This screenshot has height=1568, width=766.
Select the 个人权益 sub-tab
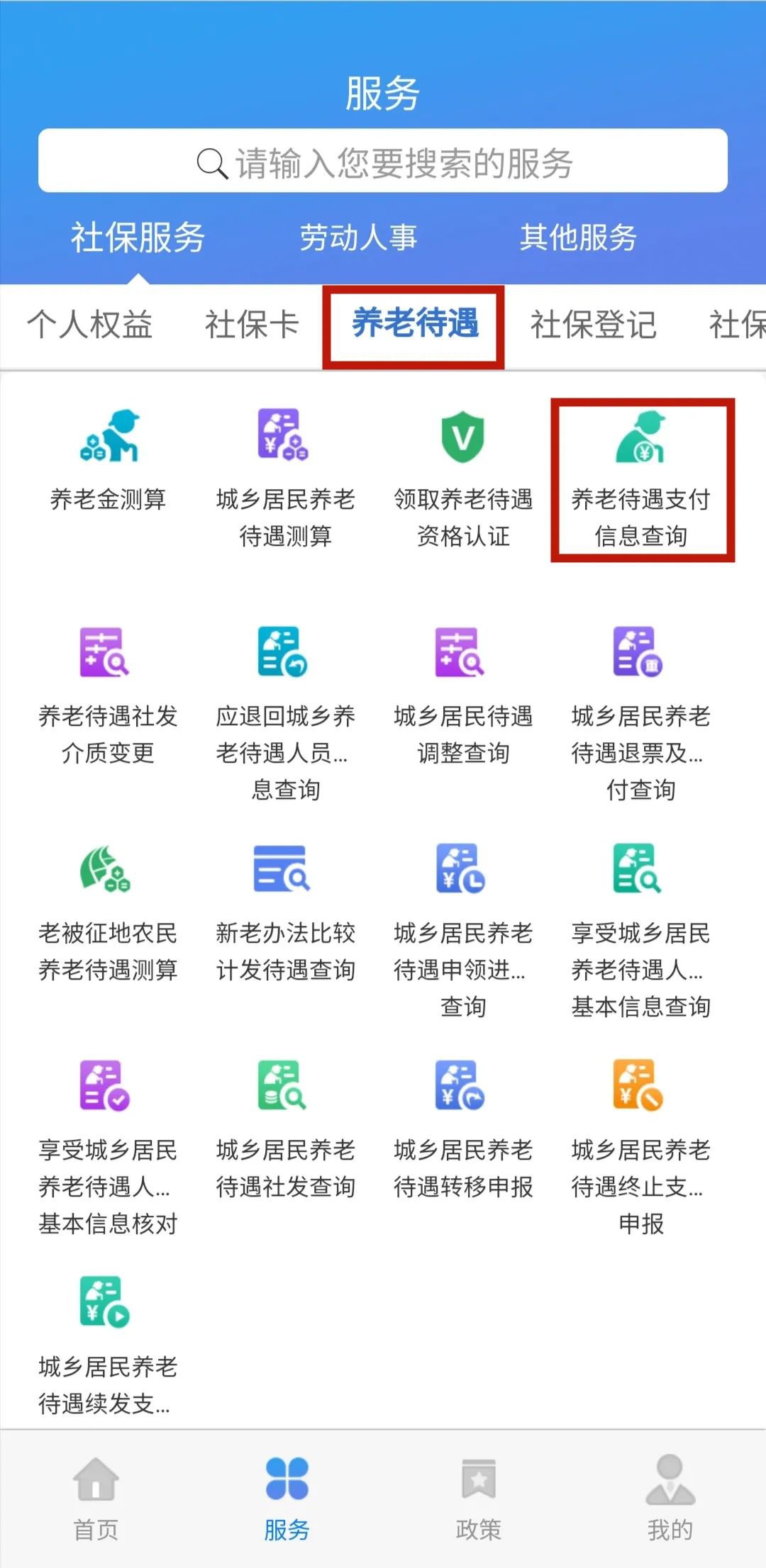tap(90, 325)
